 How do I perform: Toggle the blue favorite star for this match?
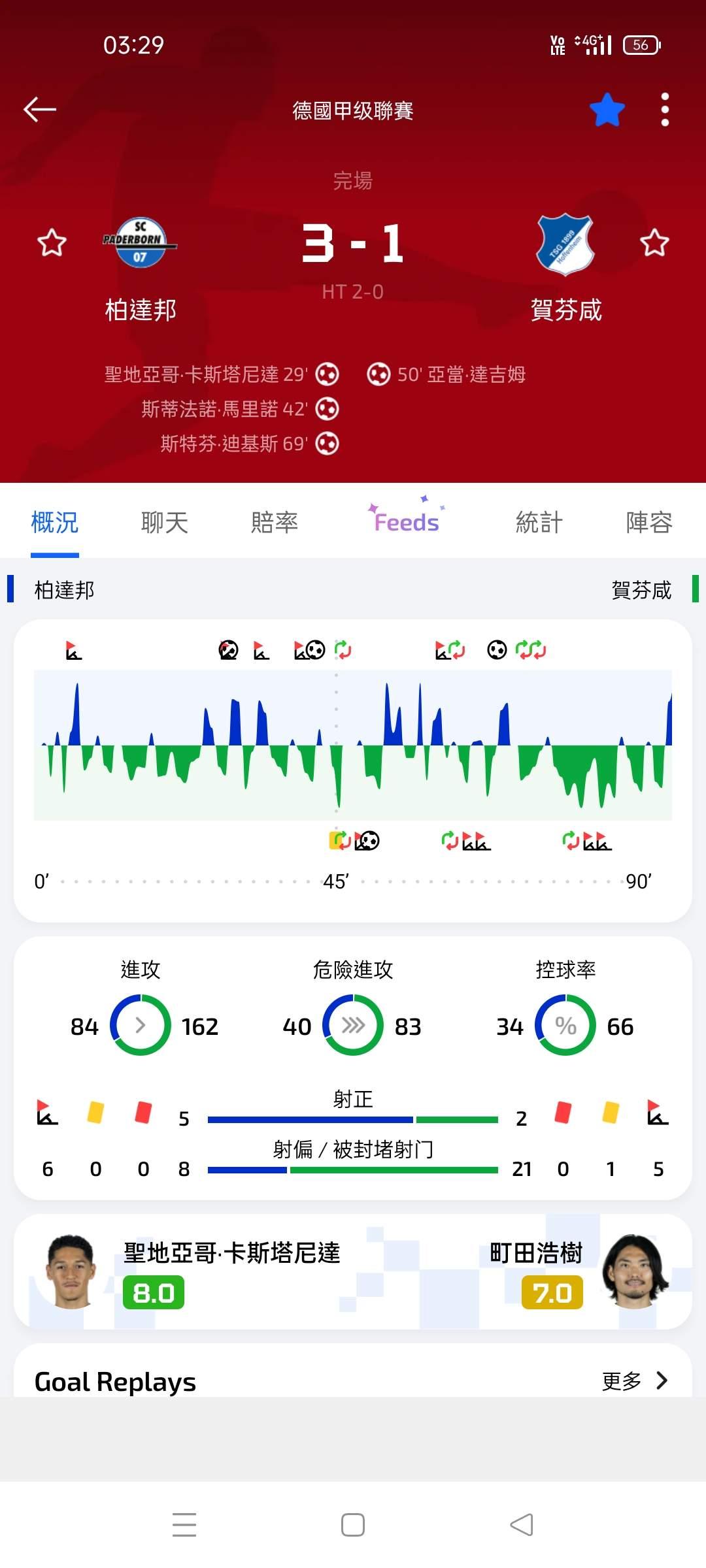[607, 109]
